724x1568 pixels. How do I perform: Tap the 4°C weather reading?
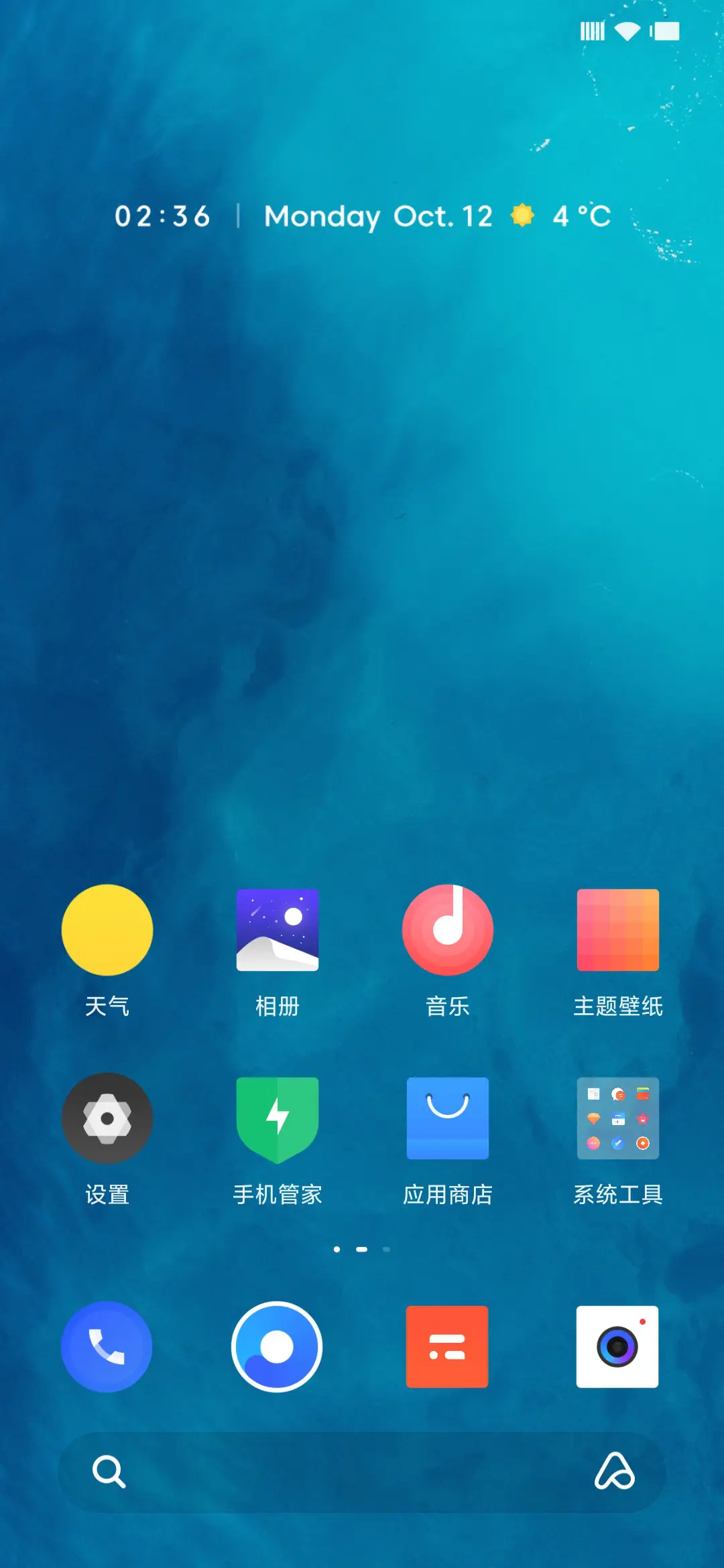[581, 216]
